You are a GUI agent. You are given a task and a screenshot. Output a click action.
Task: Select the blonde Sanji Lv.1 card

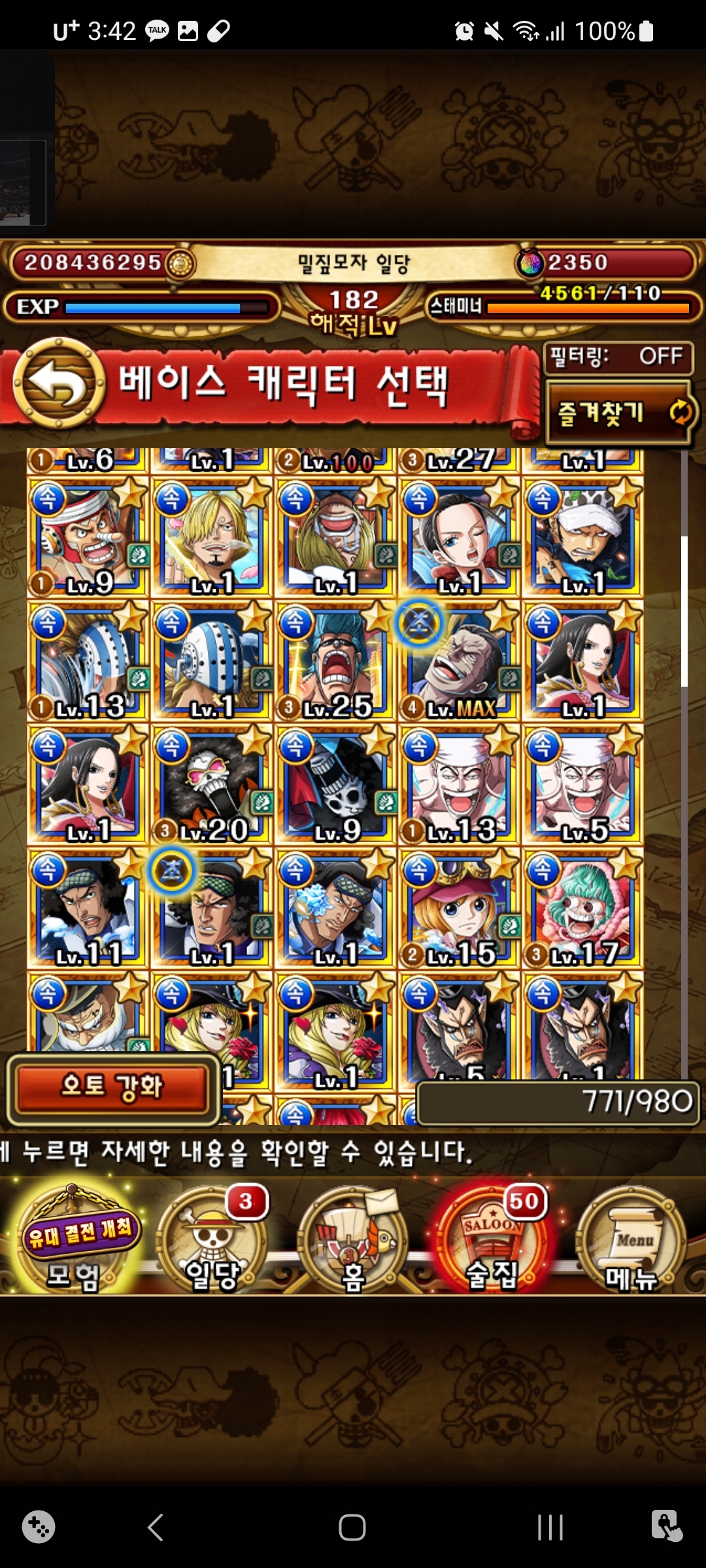pyautogui.click(x=211, y=537)
